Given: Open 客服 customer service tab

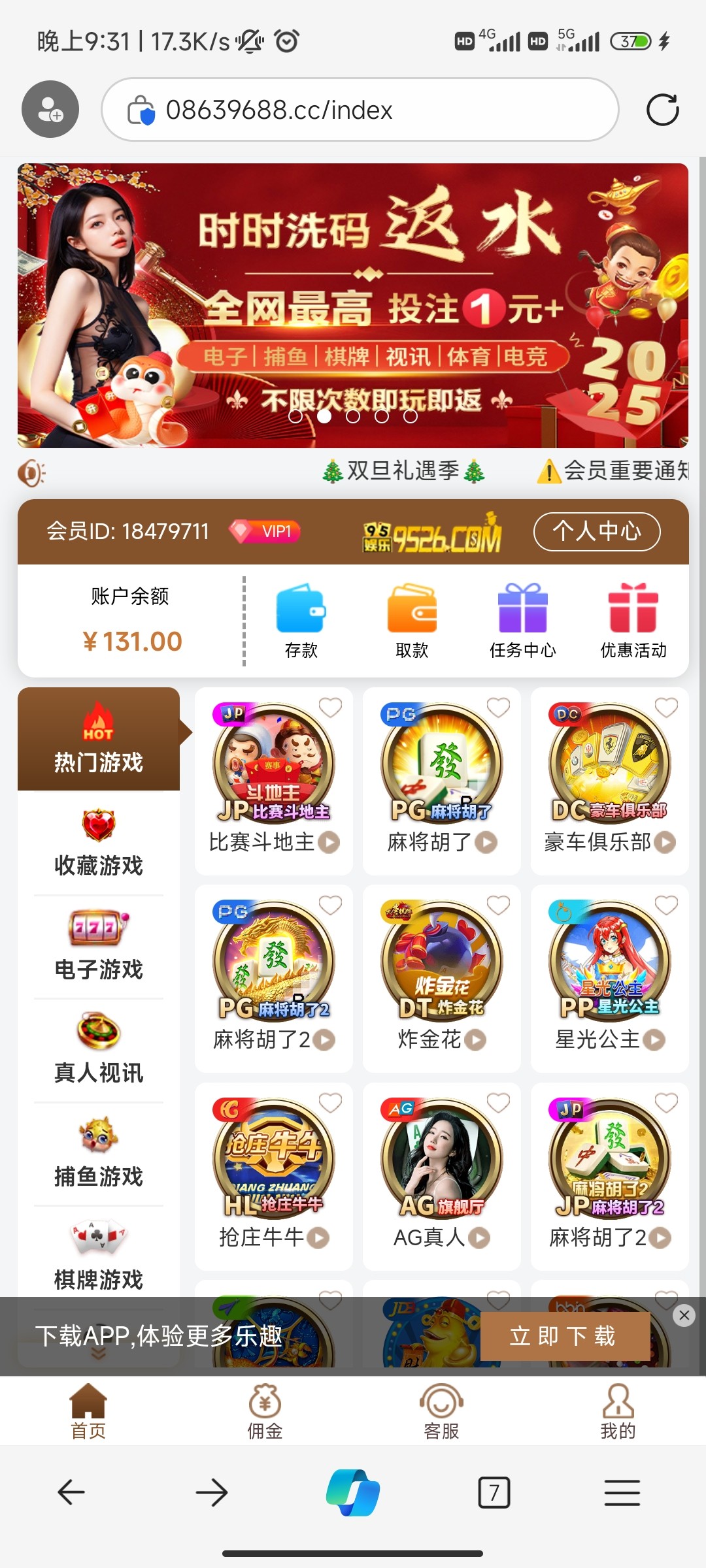Looking at the screenshot, I should pos(441,1413).
